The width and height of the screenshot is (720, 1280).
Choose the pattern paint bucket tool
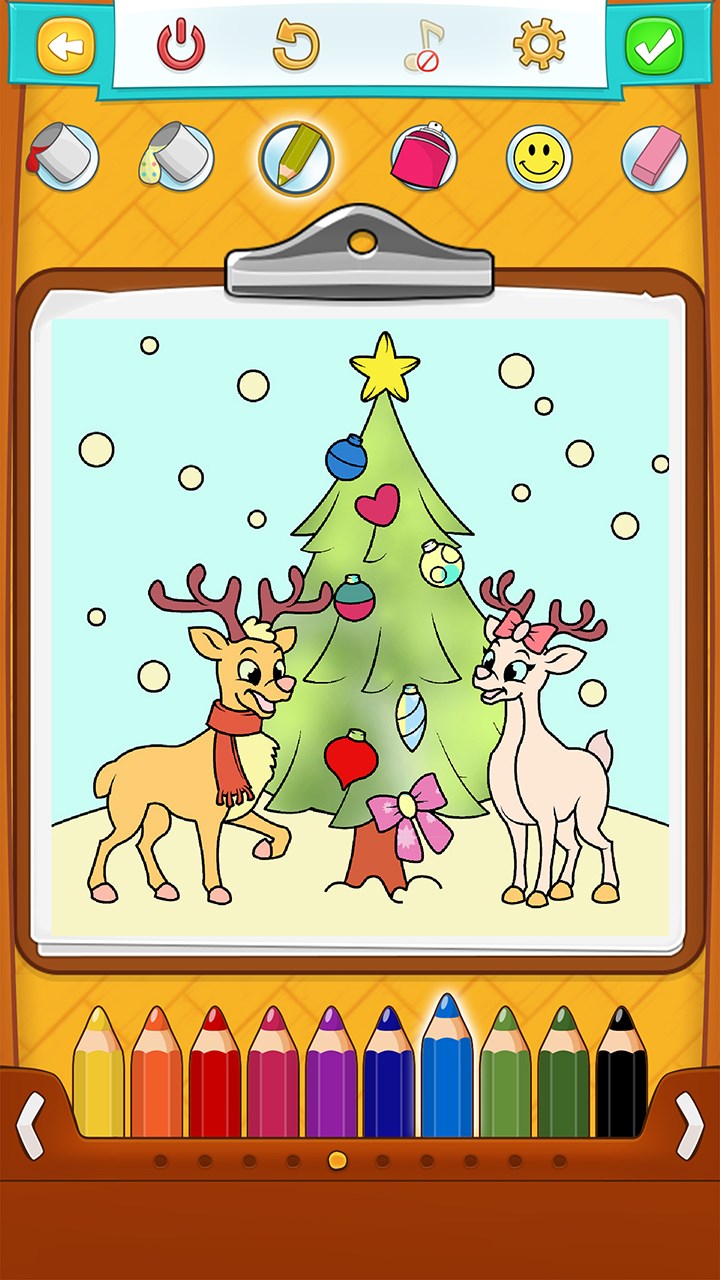point(179,157)
